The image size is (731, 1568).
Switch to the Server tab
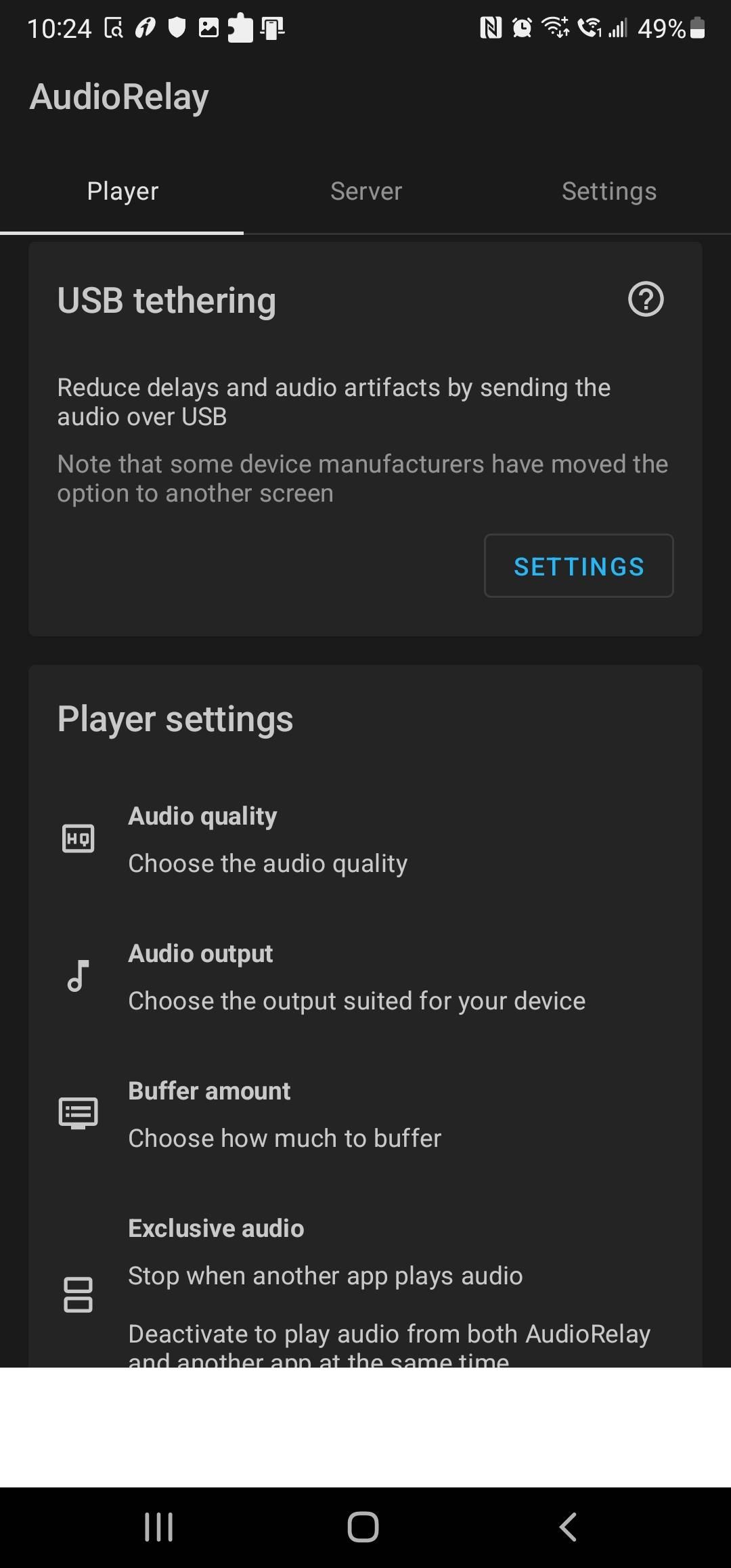(x=365, y=191)
